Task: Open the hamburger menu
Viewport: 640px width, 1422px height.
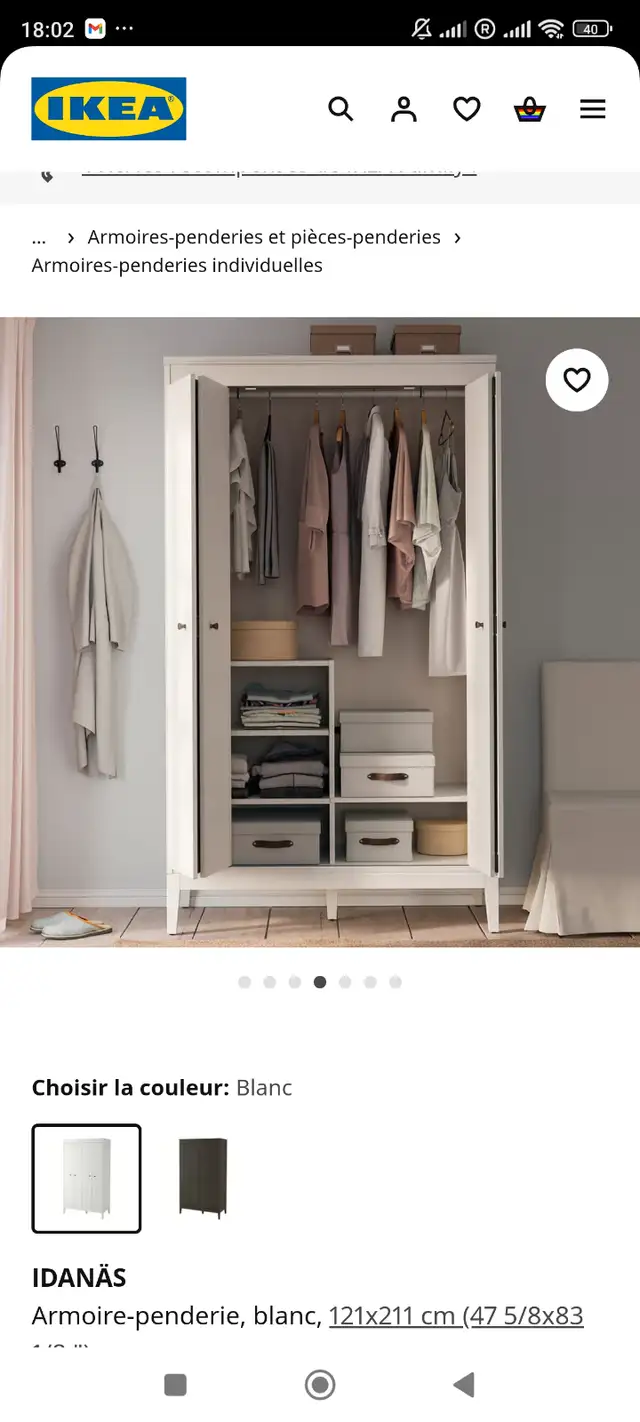Action: [593, 109]
